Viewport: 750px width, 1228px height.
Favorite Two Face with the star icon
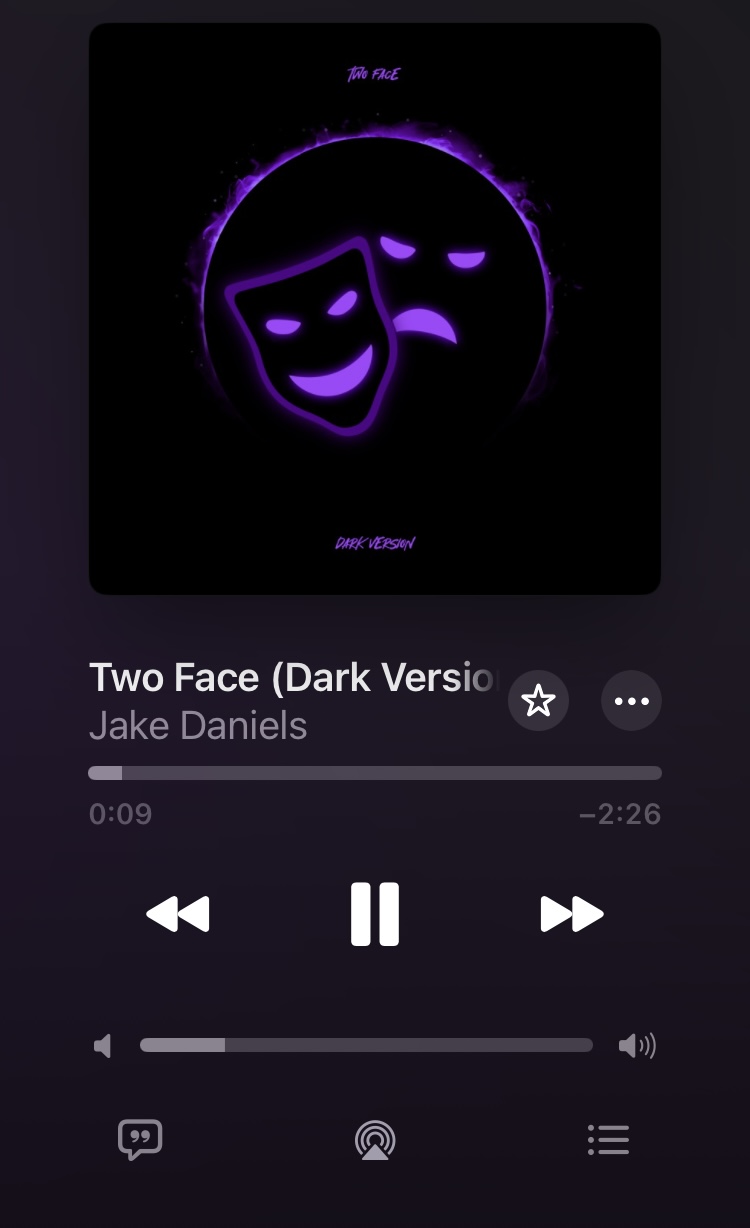coord(538,701)
